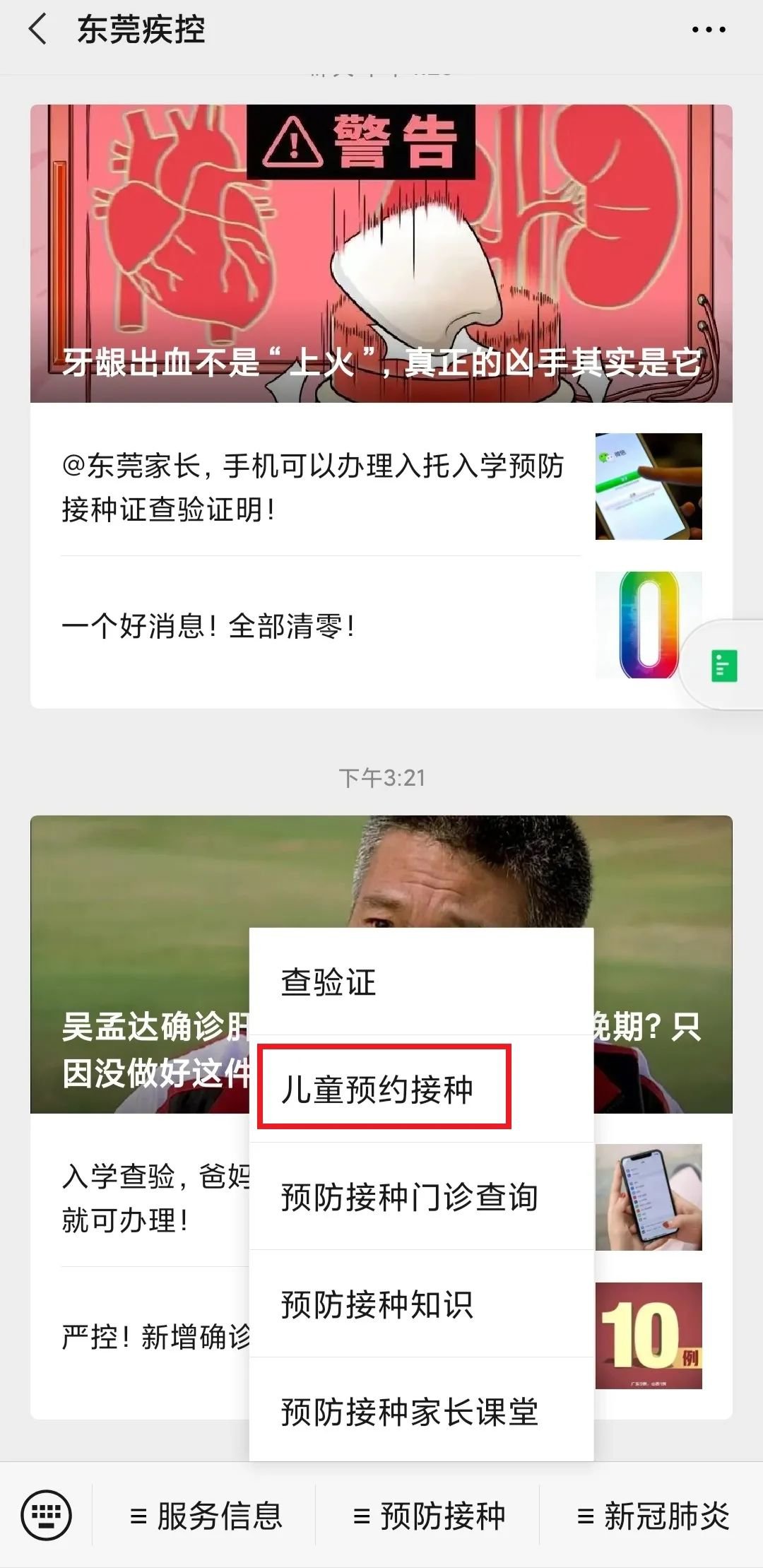This screenshot has width=763, height=1568.
Task: Expand the 新冠肺炎 bottom menu
Action: [653, 1516]
